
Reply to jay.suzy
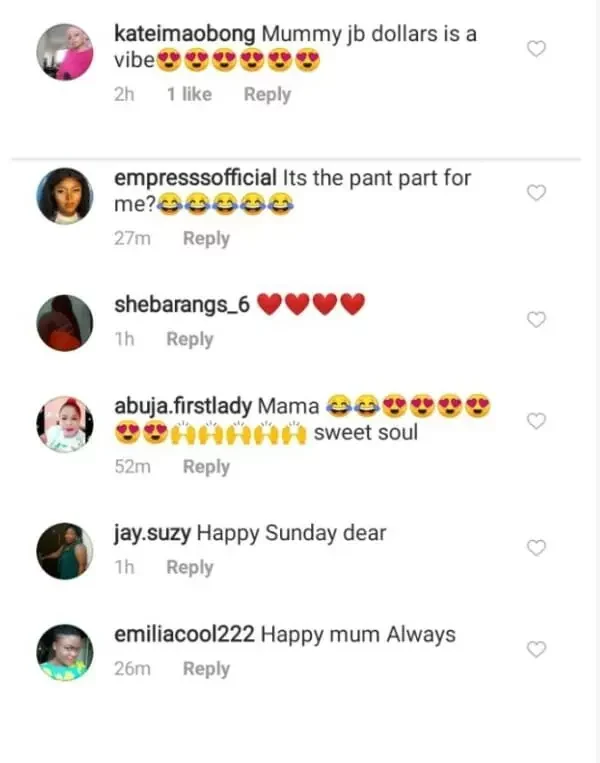(x=190, y=567)
